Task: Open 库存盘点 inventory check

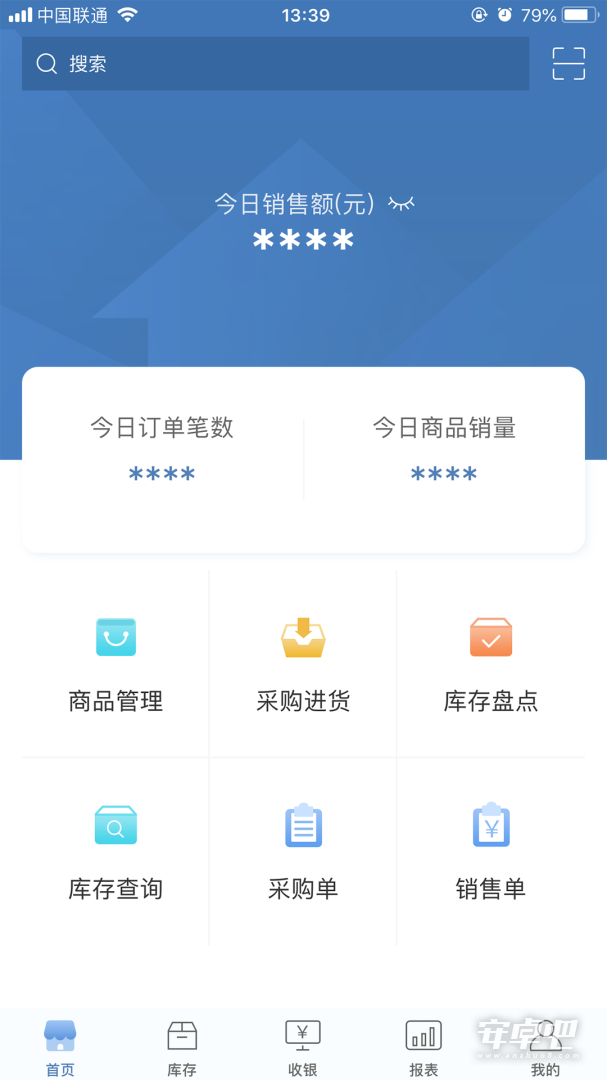Action: [x=491, y=664]
